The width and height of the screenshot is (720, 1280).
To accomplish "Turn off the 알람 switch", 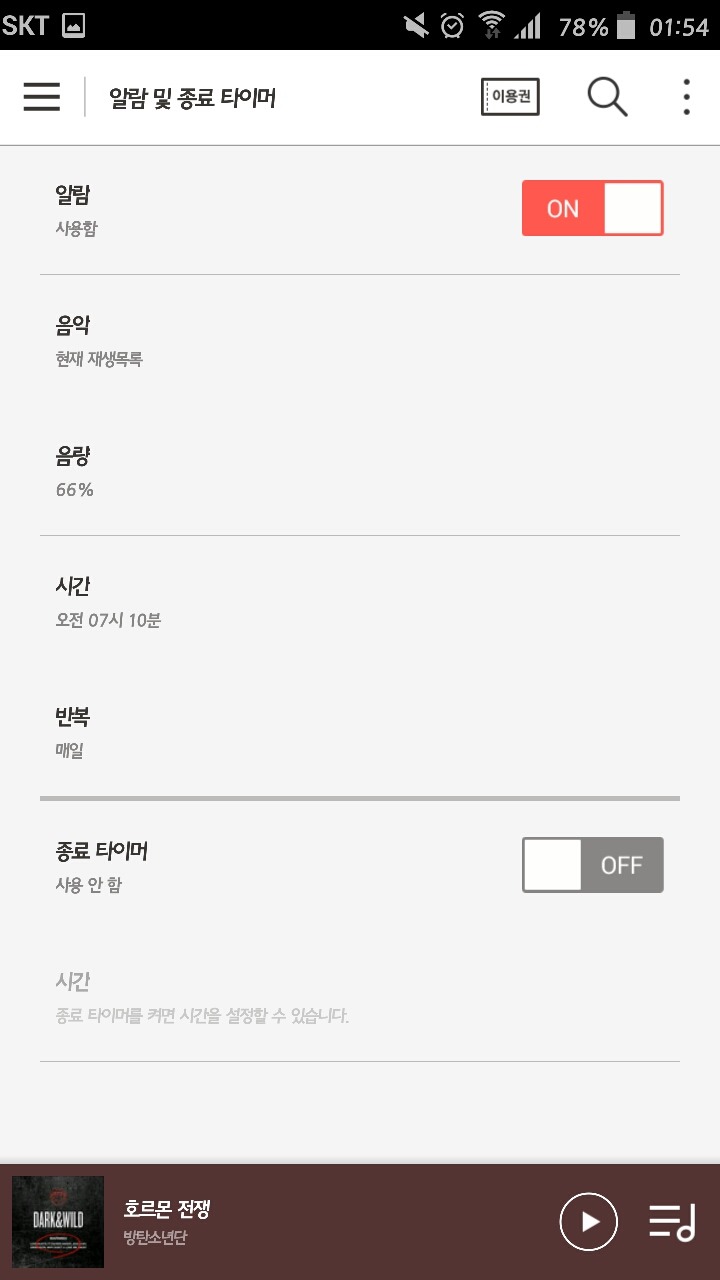I will [592, 208].
